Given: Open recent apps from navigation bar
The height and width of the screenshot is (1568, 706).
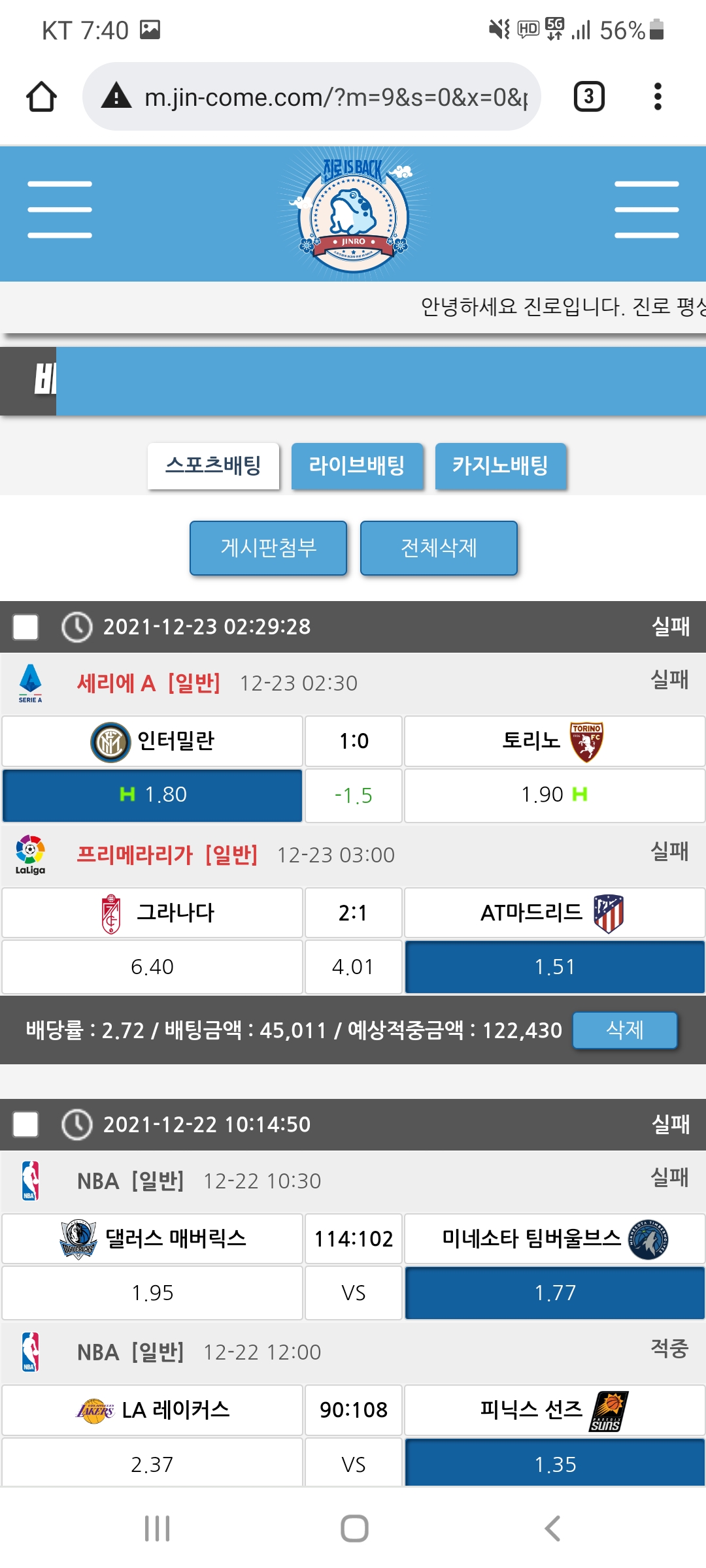Looking at the screenshot, I should click(x=157, y=1529).
